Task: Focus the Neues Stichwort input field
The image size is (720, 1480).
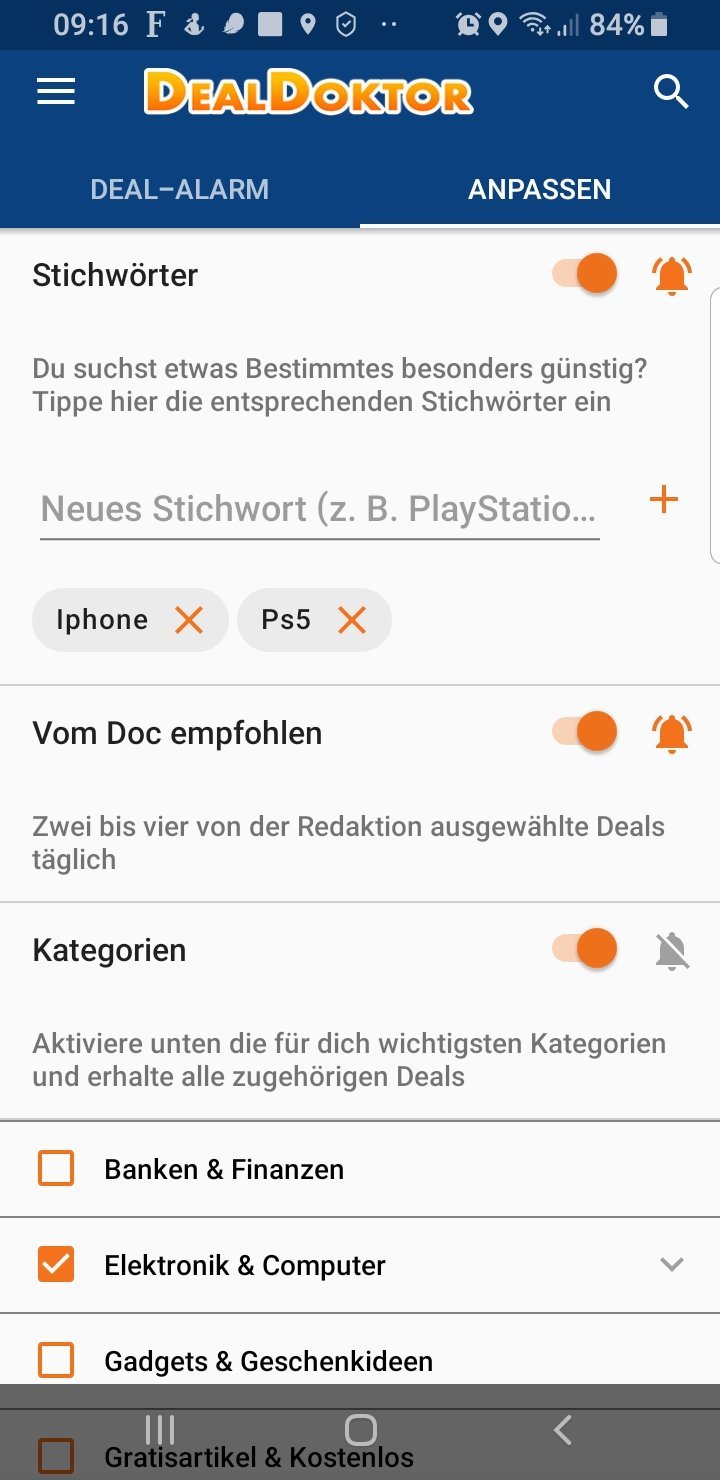Action: click(x=320, y=510)
